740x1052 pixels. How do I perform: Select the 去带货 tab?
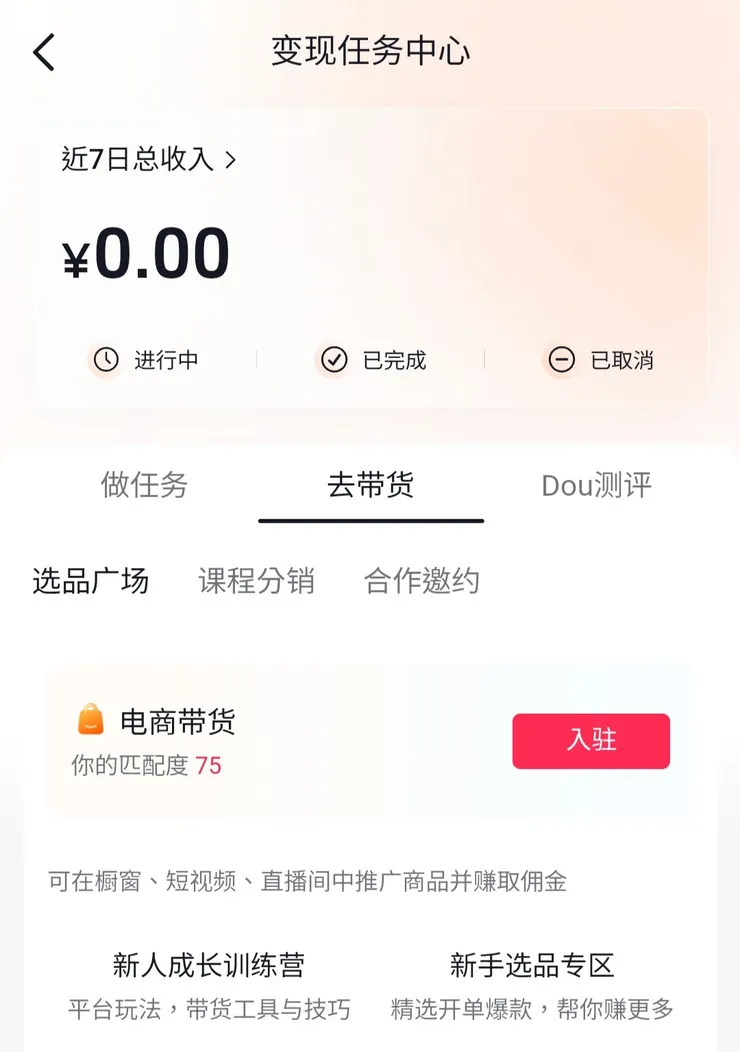click(x=370, y=486)
